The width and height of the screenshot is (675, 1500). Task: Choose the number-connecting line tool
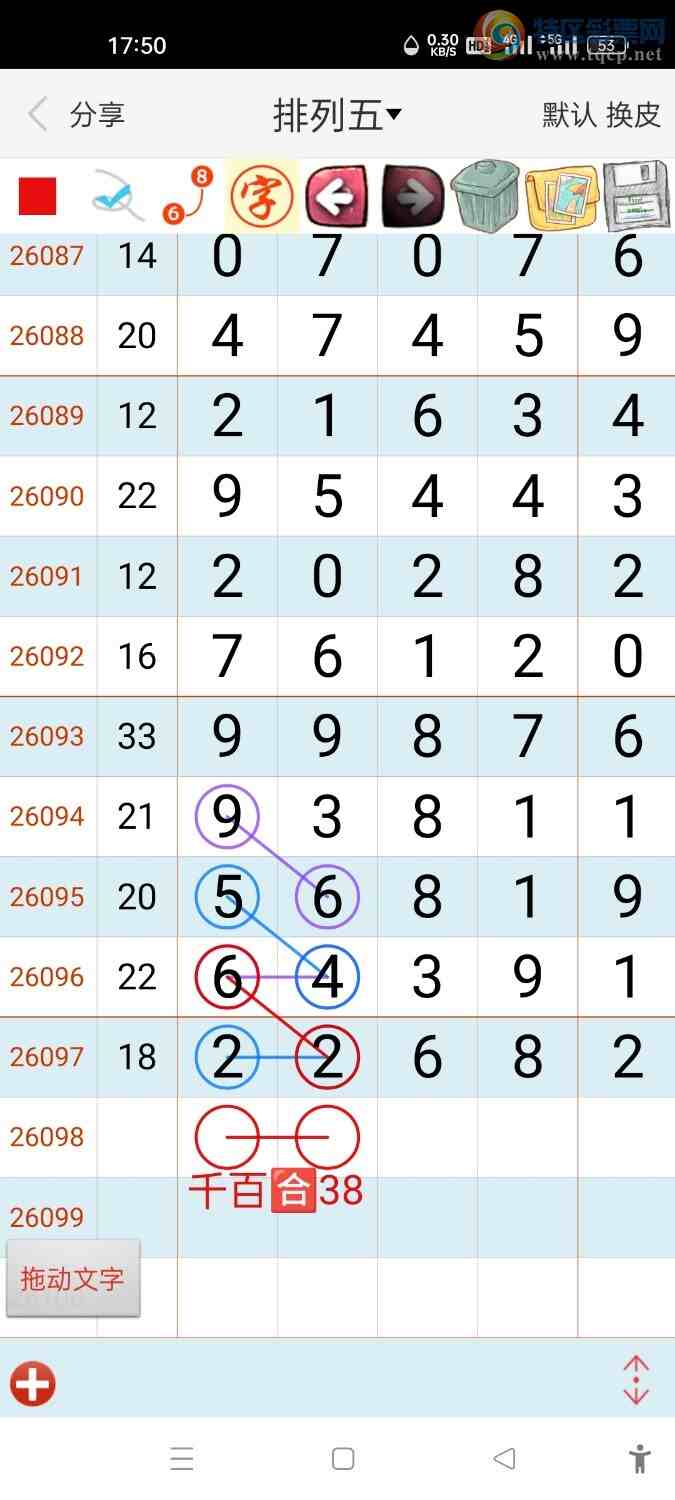[x=187, y=196]
